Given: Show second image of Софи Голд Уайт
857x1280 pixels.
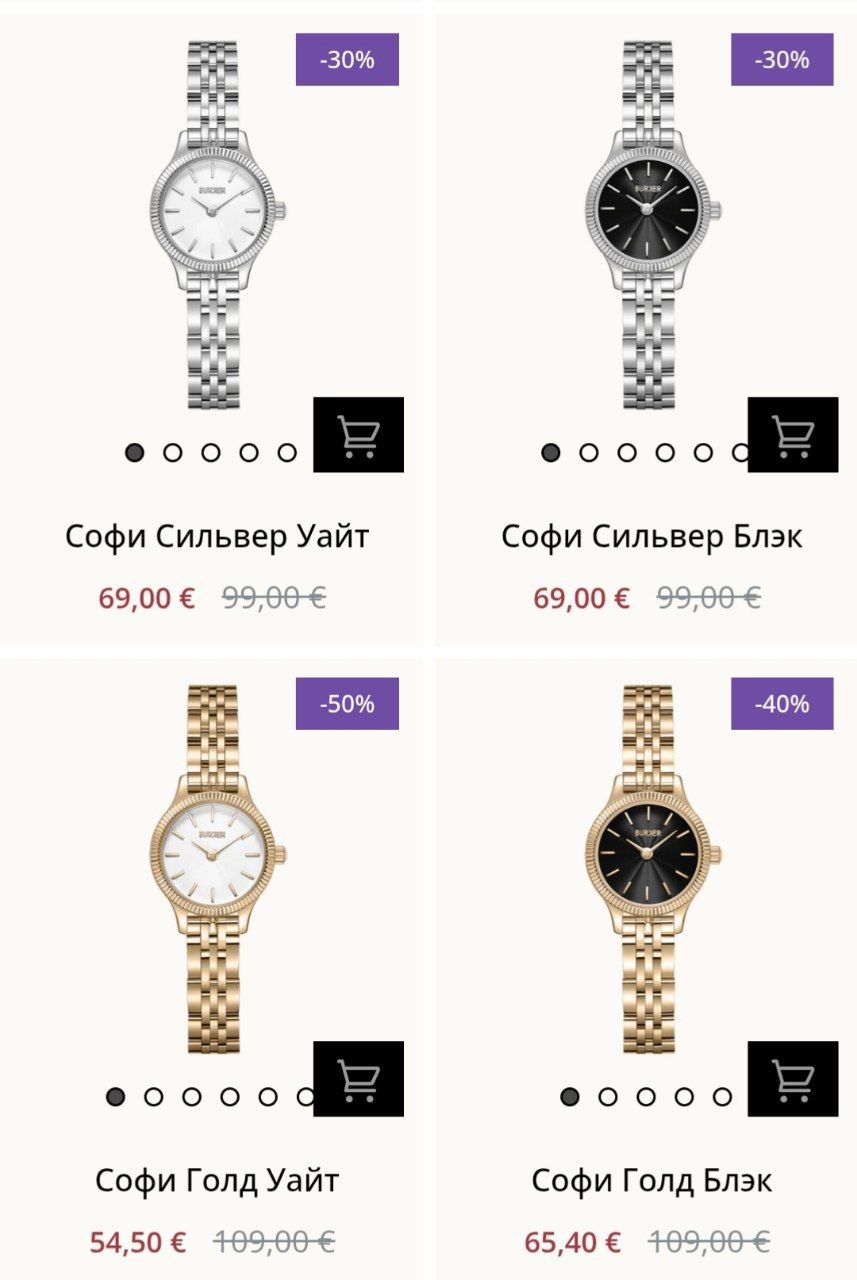Looking at the screenshot, I should [153, 1097].
